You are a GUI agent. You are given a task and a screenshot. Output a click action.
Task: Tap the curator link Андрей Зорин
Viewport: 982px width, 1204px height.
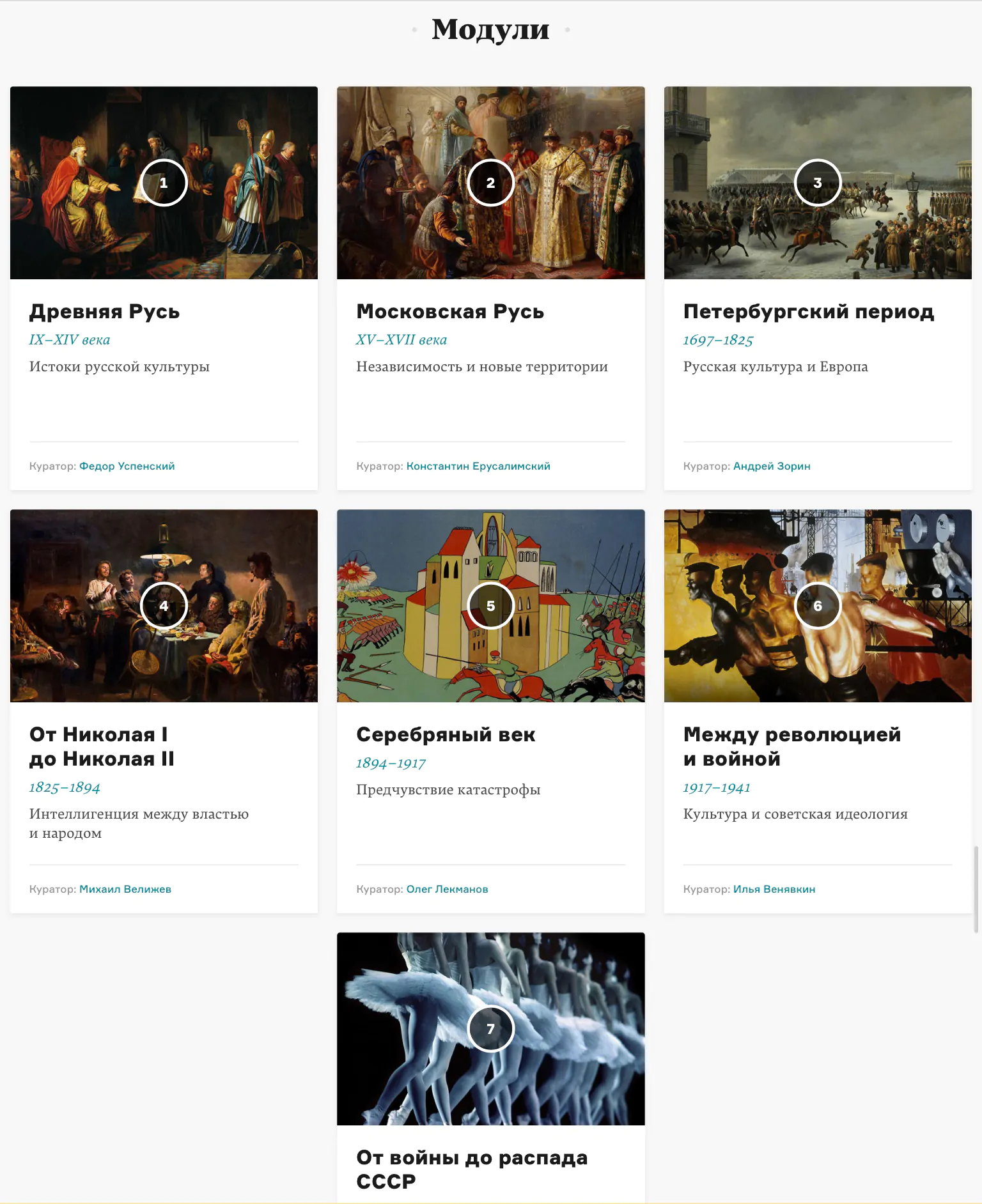772,466
